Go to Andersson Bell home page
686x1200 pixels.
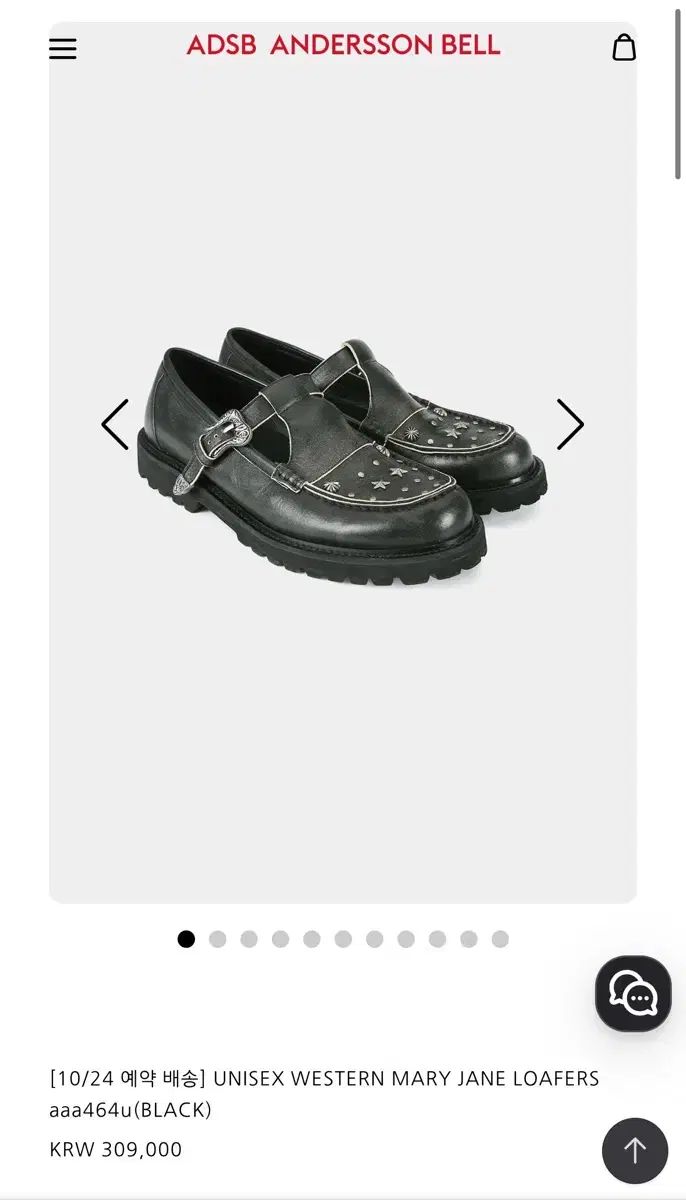click(x=343, y=45)
